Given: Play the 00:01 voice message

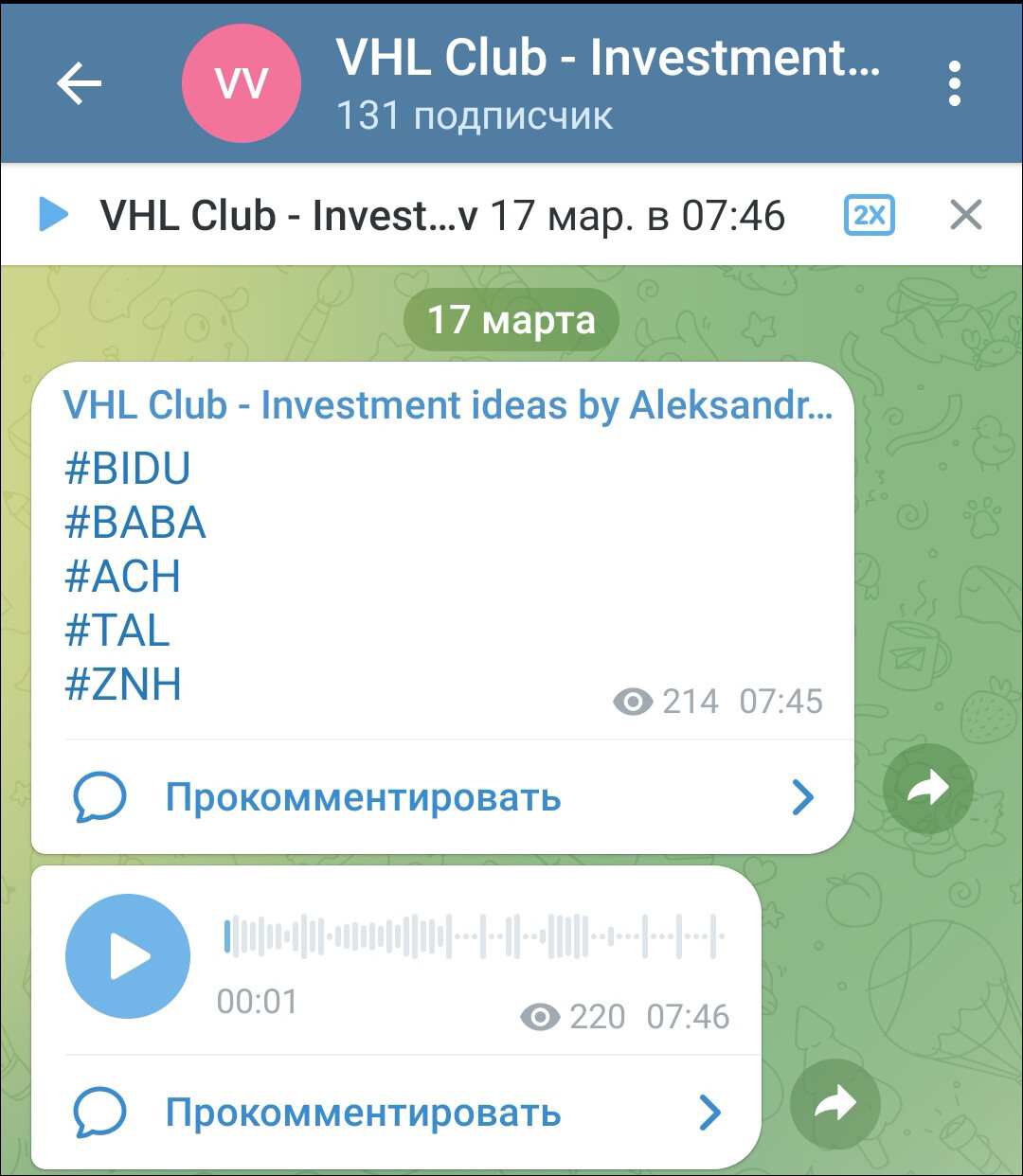Looking at the screenshot, I should tap(128, 956).
